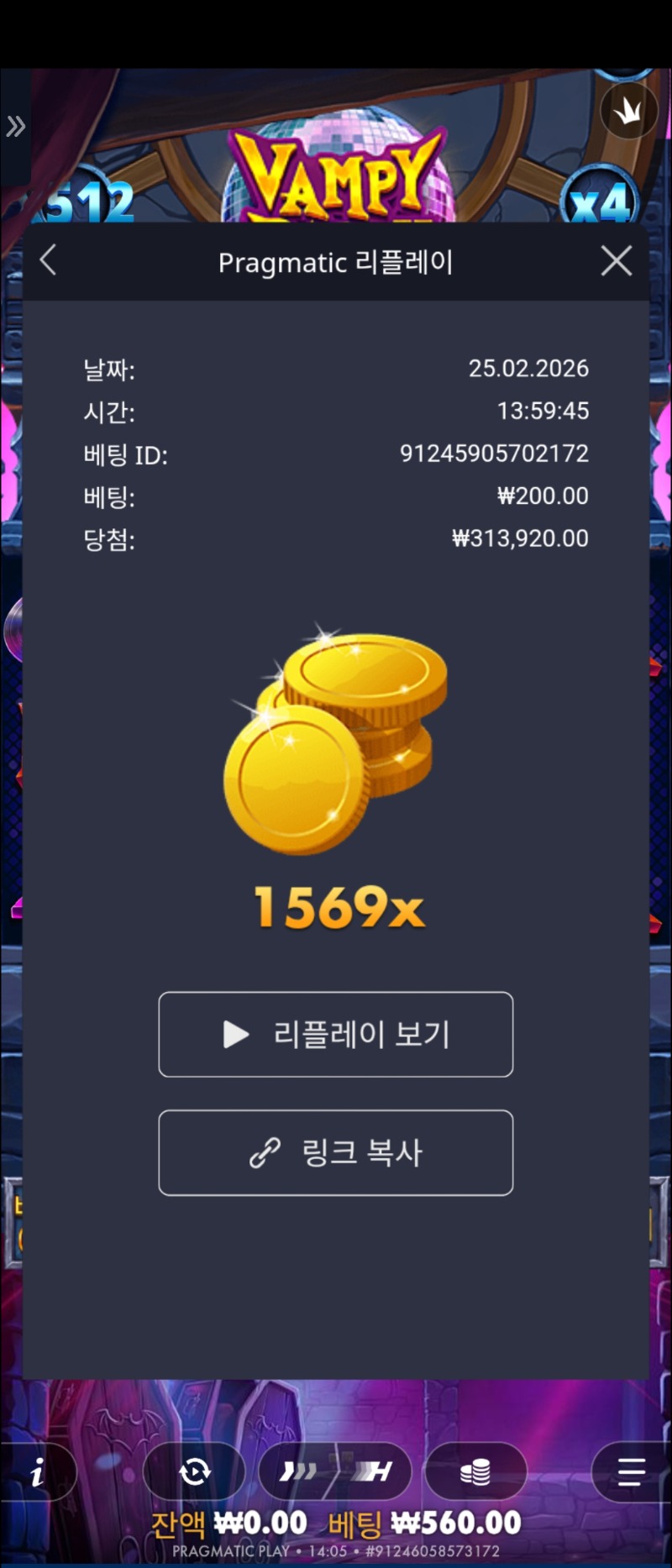This screenshot has width=672, height=1568.
Task: Open the bet coins settings
Action: tap(475, 1471)
